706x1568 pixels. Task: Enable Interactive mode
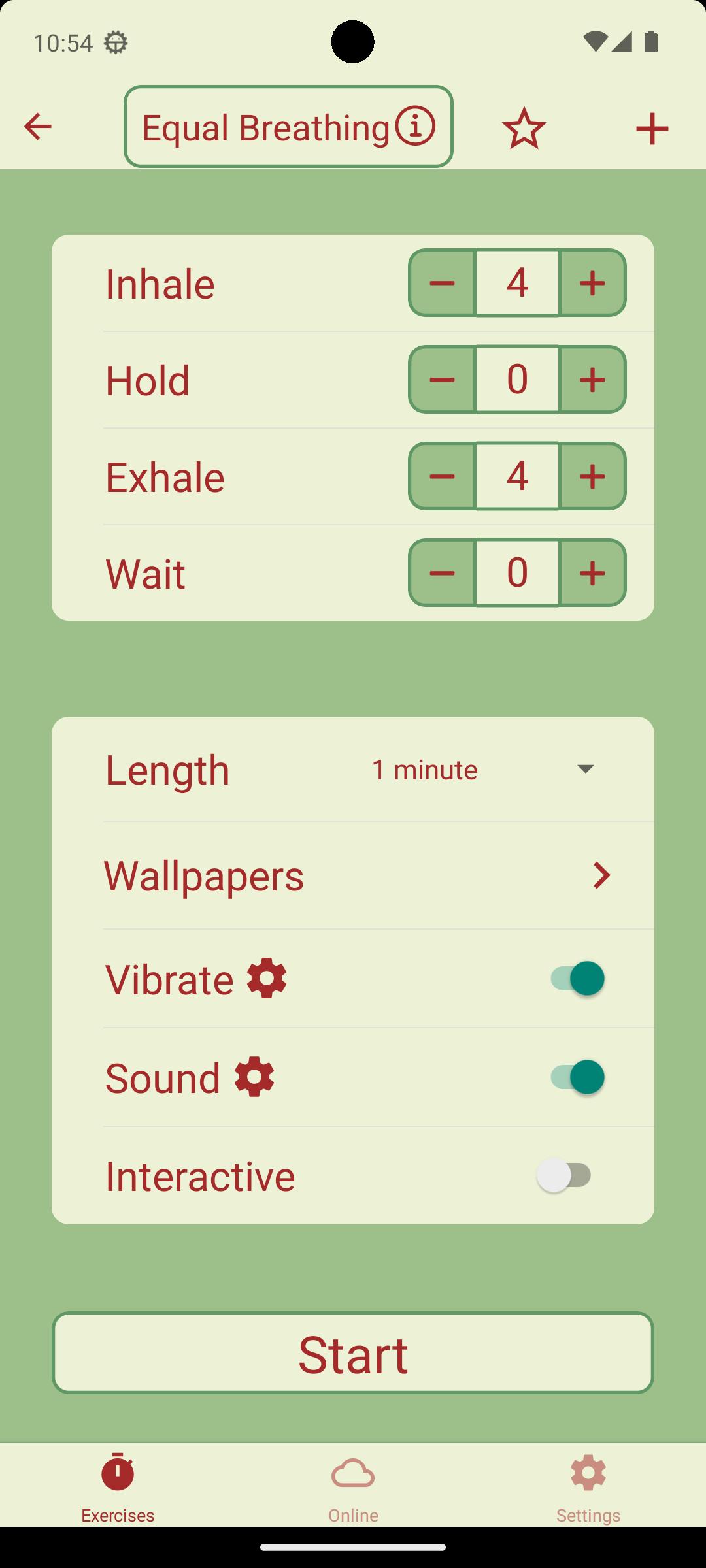[565, 1175]
